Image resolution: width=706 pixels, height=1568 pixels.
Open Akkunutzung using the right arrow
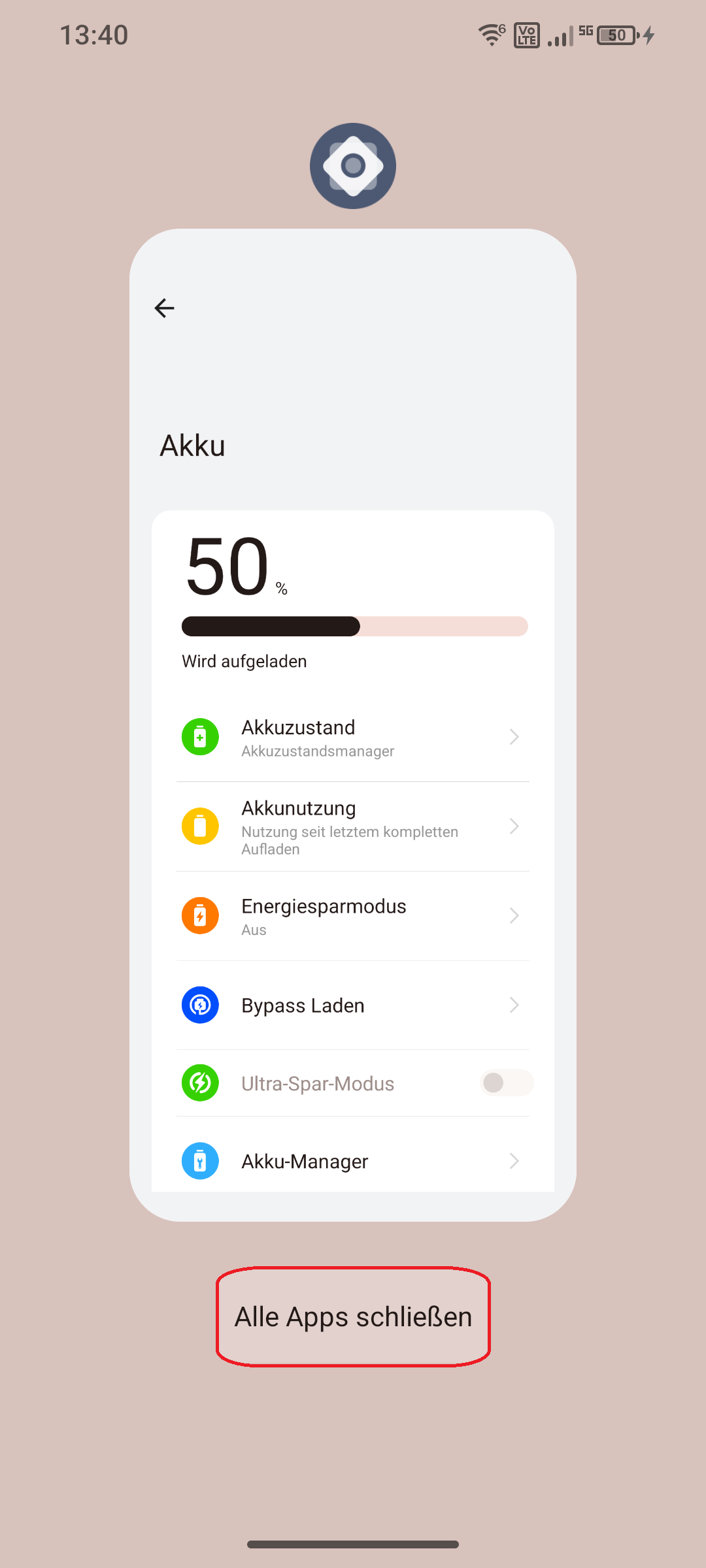[x=514, y=826]
